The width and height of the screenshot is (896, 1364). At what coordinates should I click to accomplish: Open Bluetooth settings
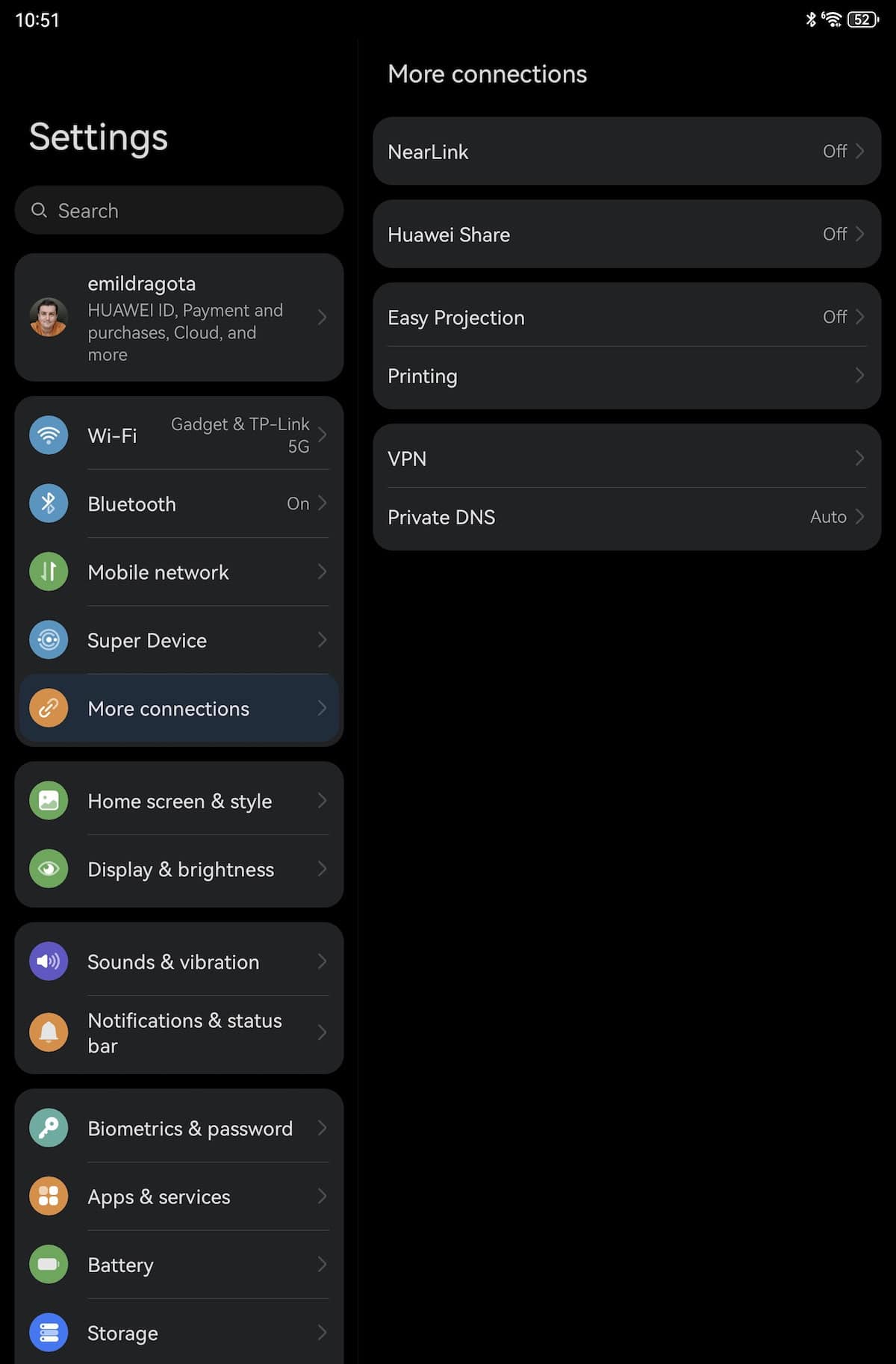pyautogui.click(x=179, y=503)
